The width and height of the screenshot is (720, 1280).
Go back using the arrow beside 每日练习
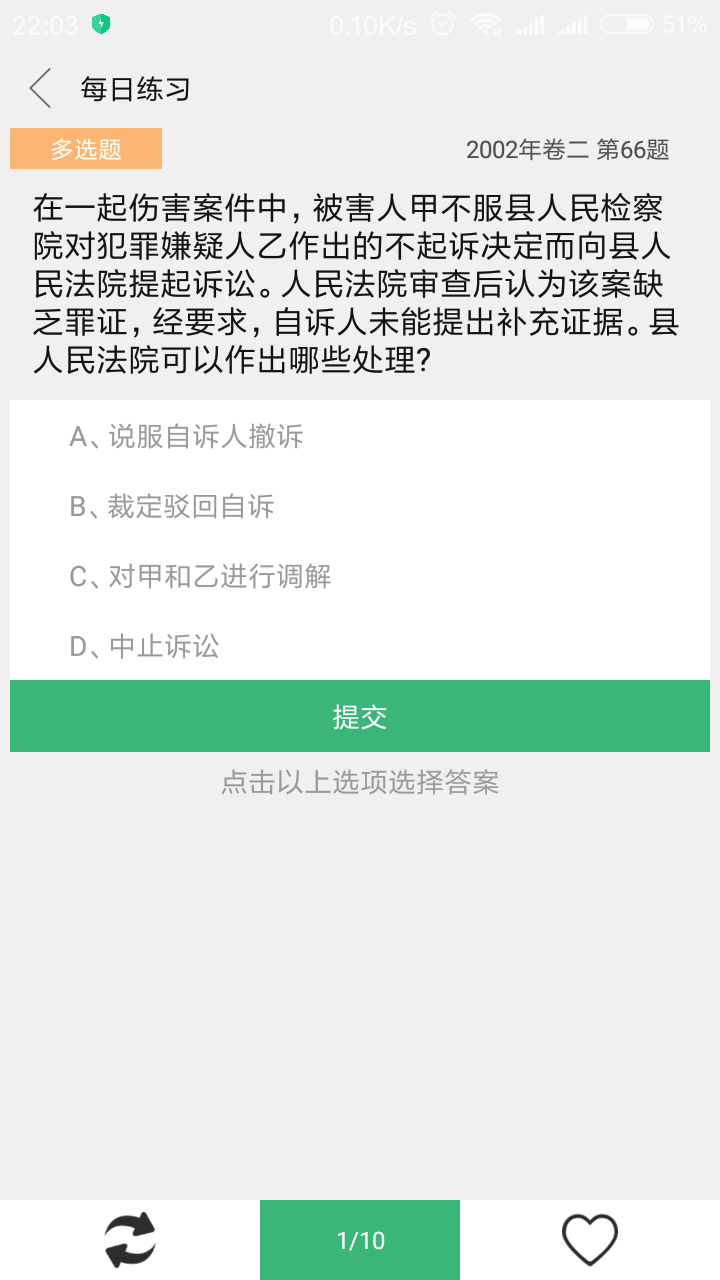point(40,89)
